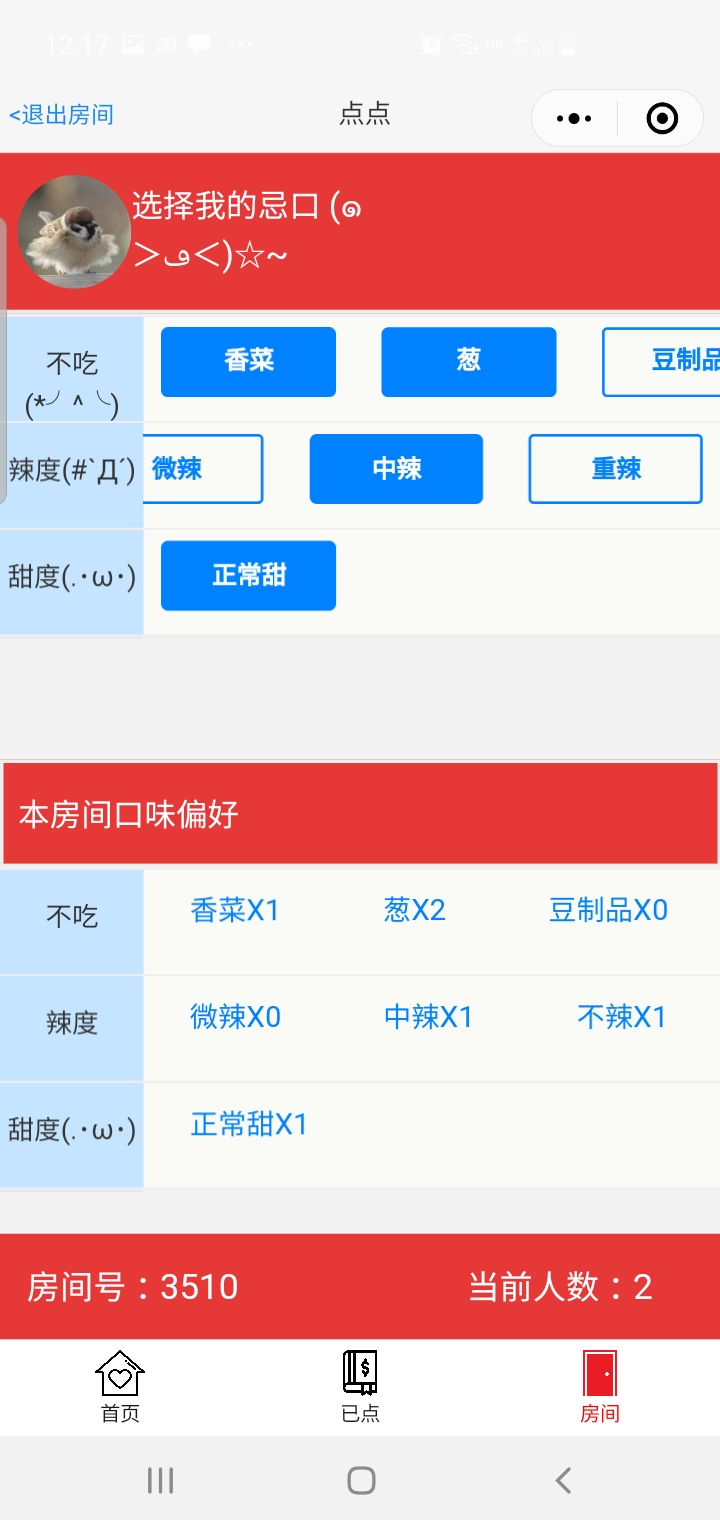The image size is (720, 1520).
Task: Close the mini program with the circle icon
Action: click(662, 119)
